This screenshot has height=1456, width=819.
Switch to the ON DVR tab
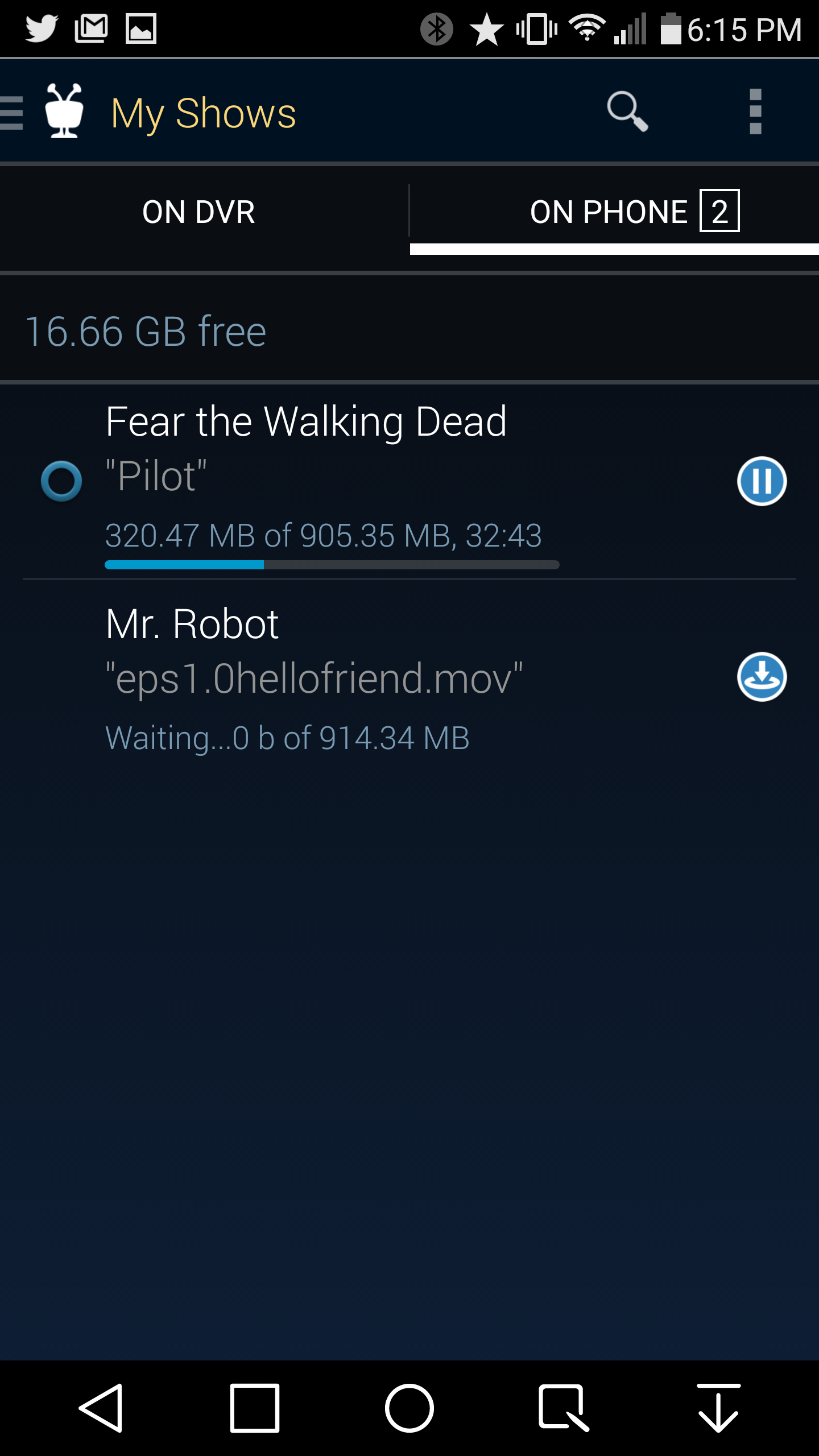coord(198,212)
